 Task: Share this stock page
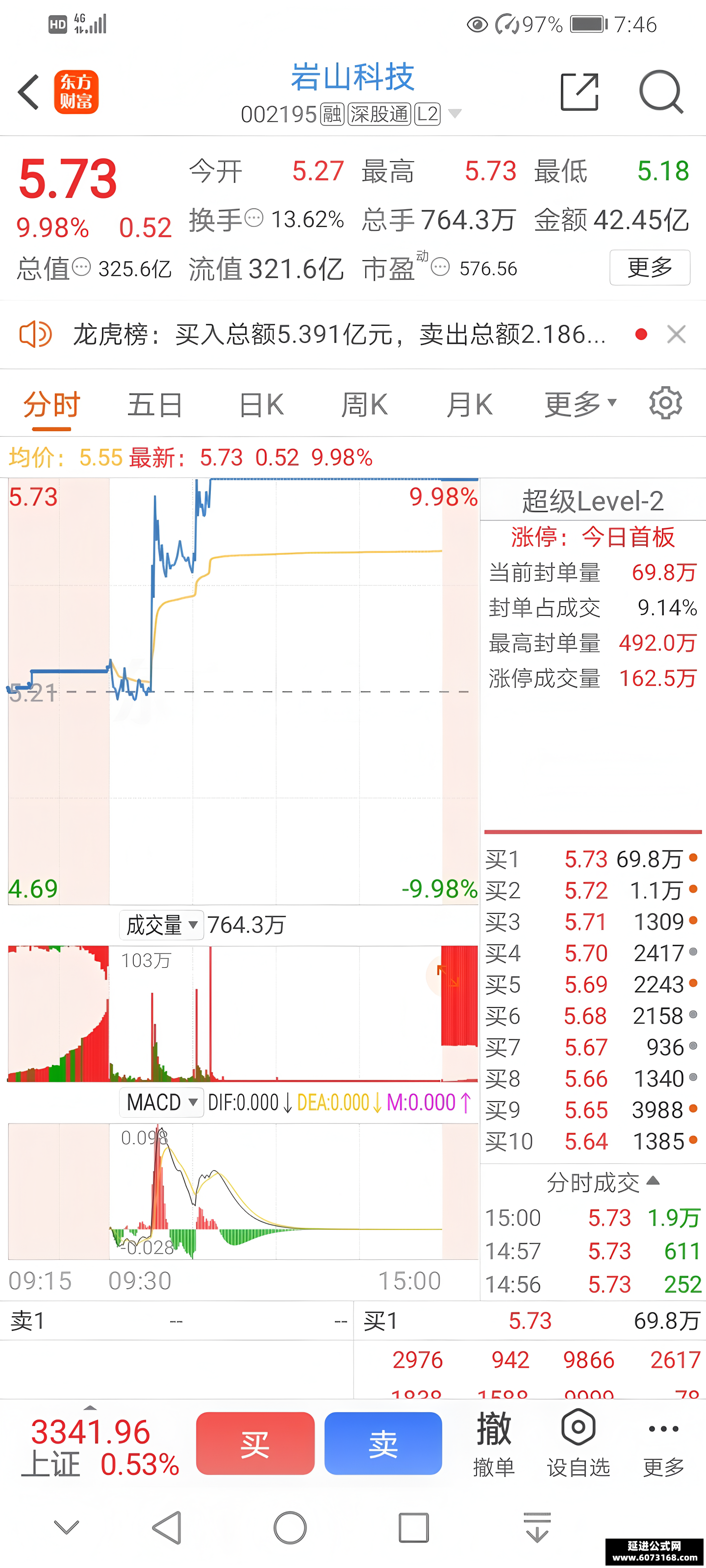tap(580, 92)
